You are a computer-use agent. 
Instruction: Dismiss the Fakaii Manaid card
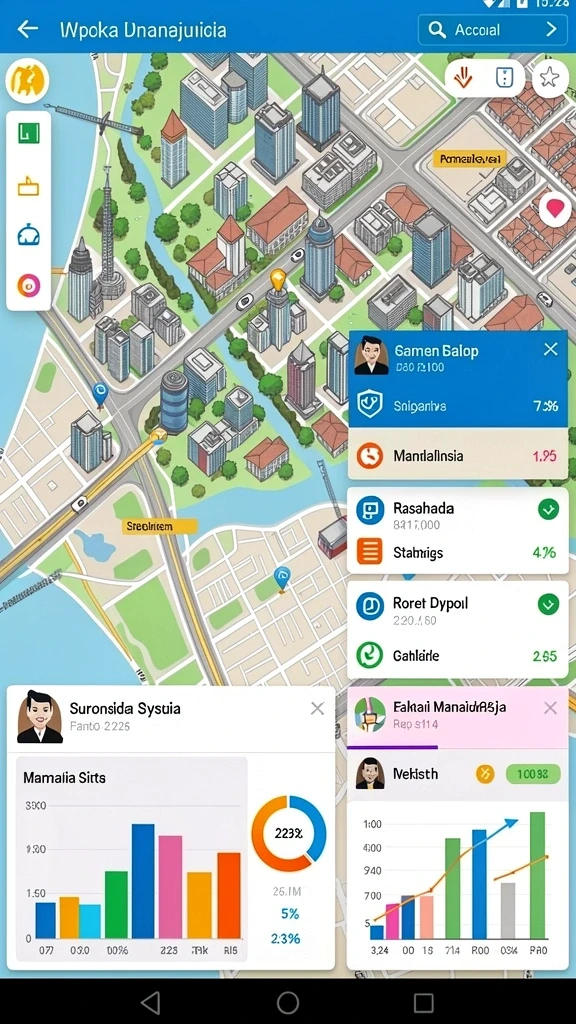click(551, 708)
